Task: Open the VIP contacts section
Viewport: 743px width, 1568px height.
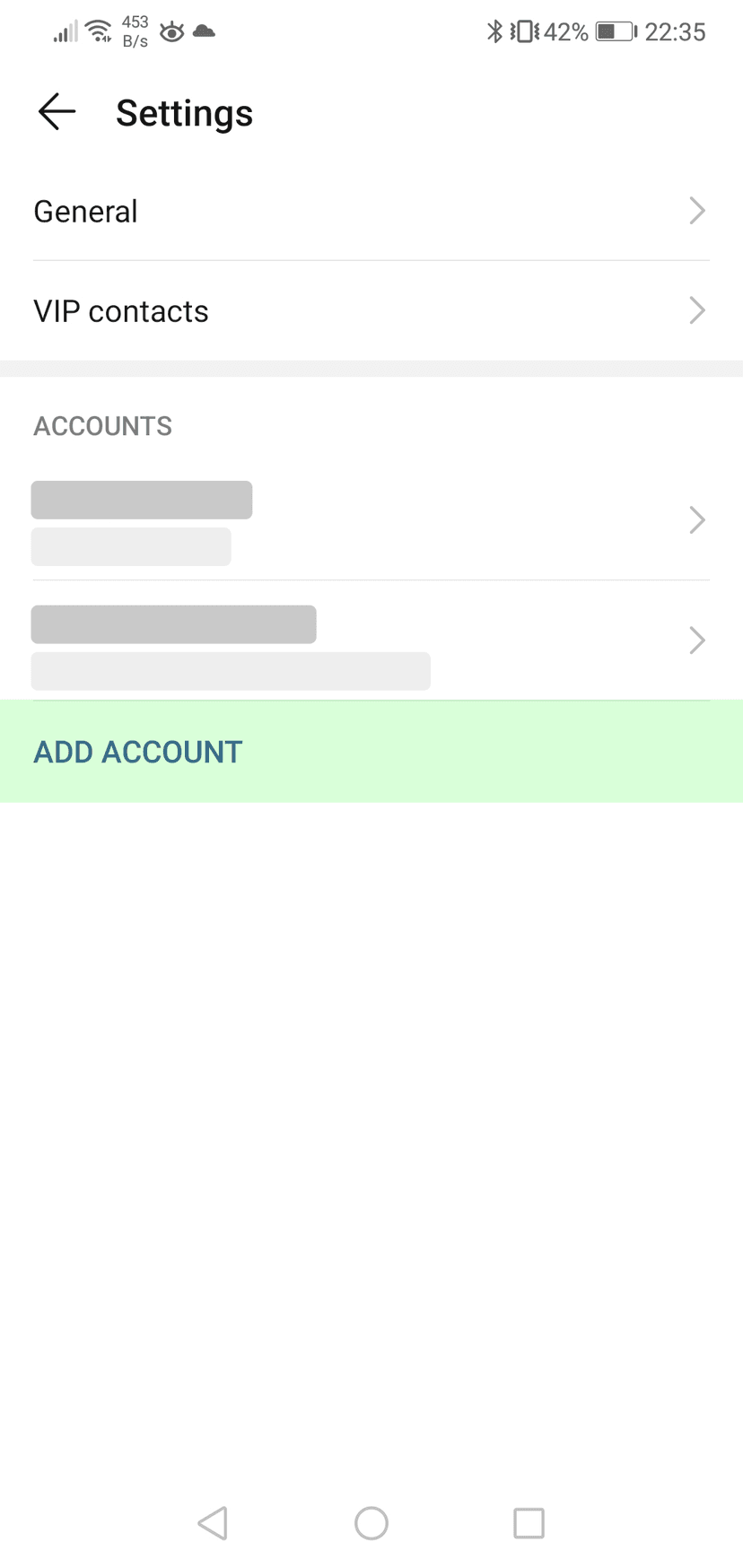Action: 120,310
